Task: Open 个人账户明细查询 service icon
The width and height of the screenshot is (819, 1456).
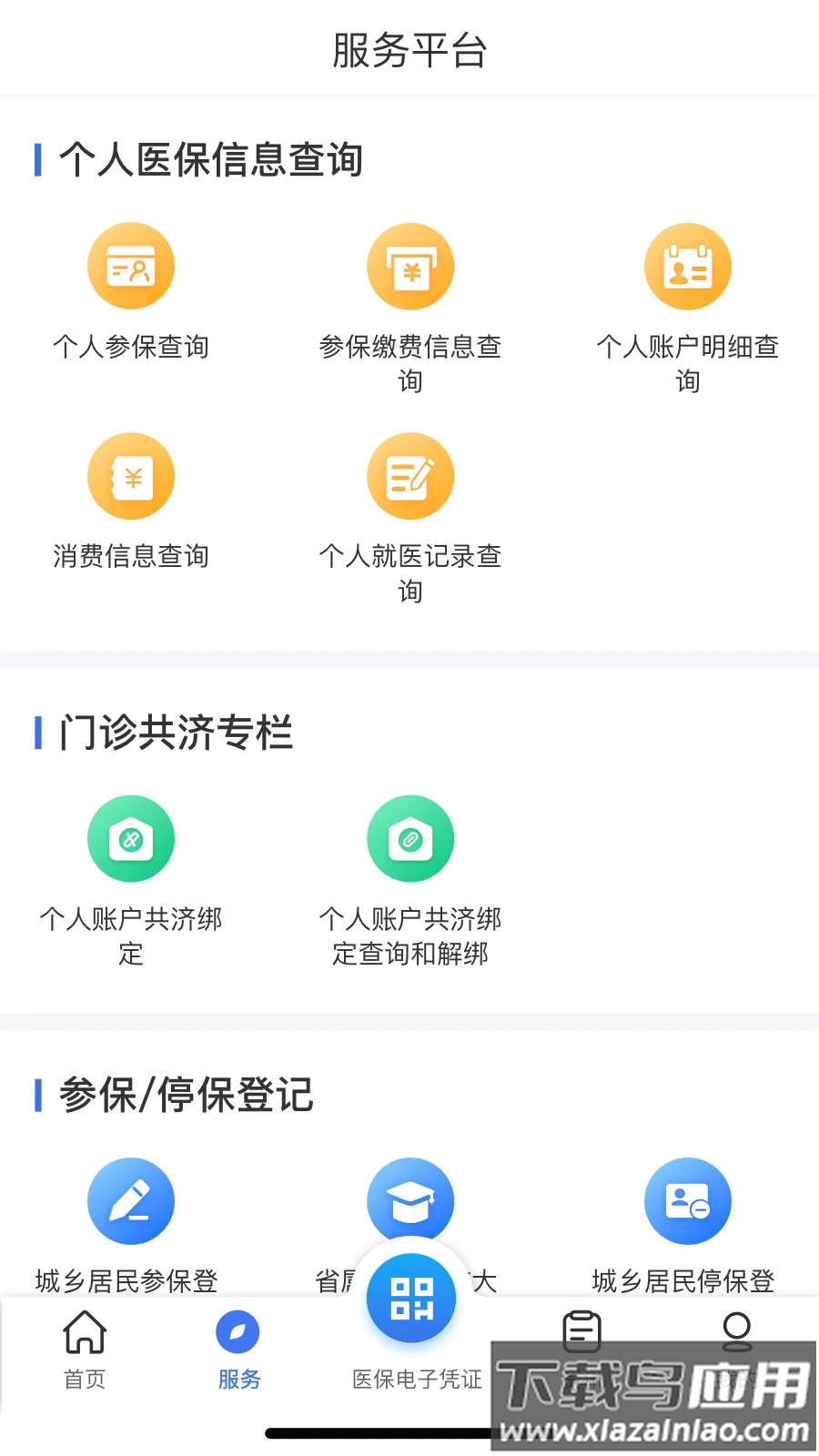Action: 688,265
